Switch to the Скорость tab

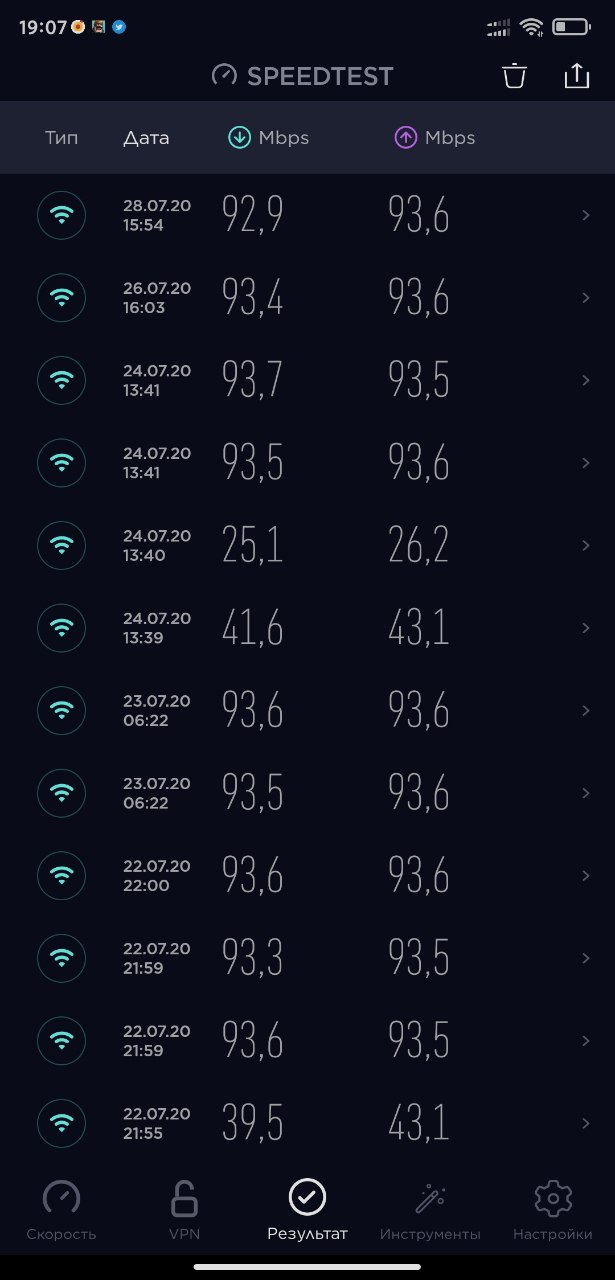[62, 1210]
